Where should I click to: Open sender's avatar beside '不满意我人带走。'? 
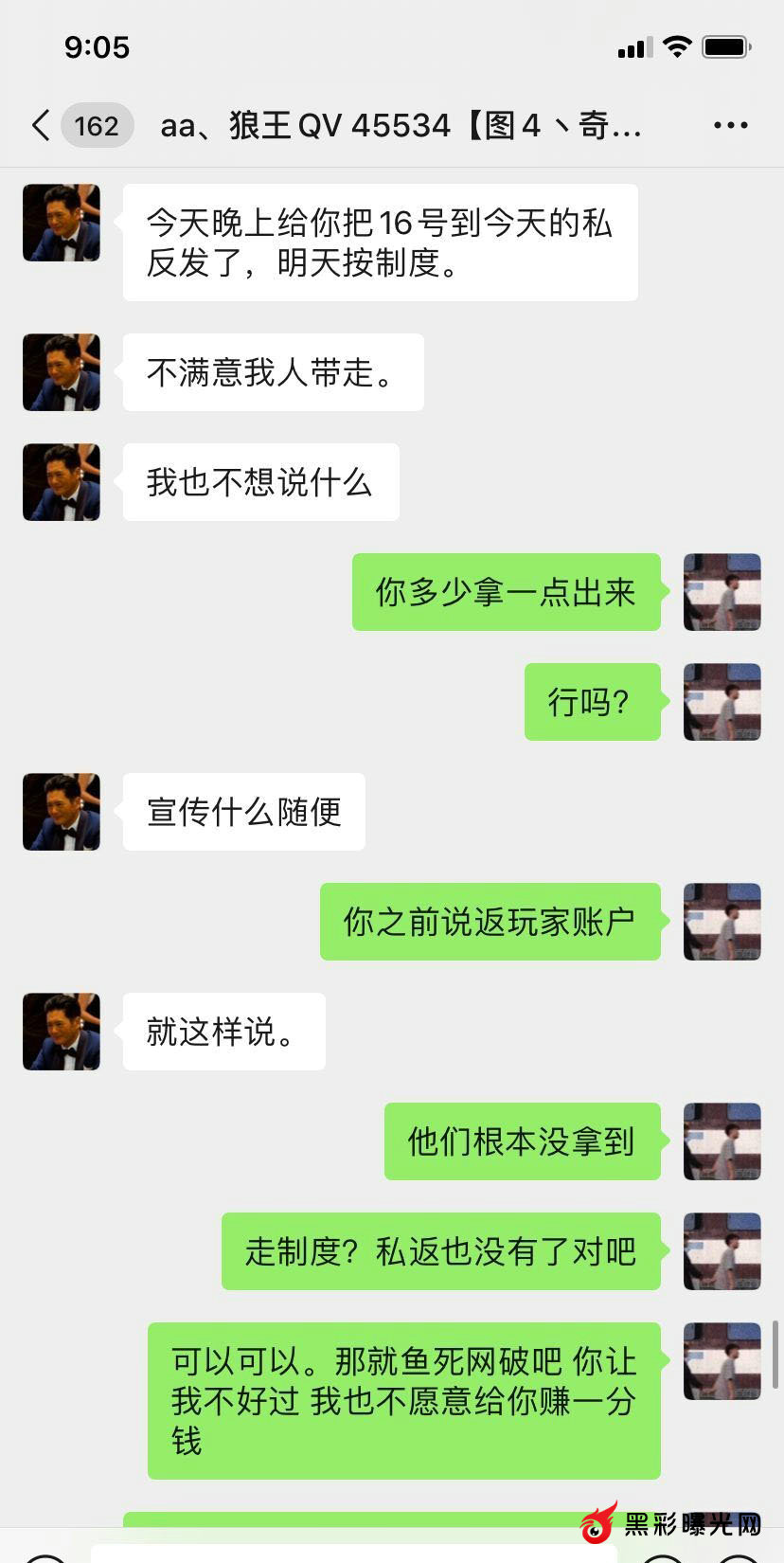coord(62,372)
